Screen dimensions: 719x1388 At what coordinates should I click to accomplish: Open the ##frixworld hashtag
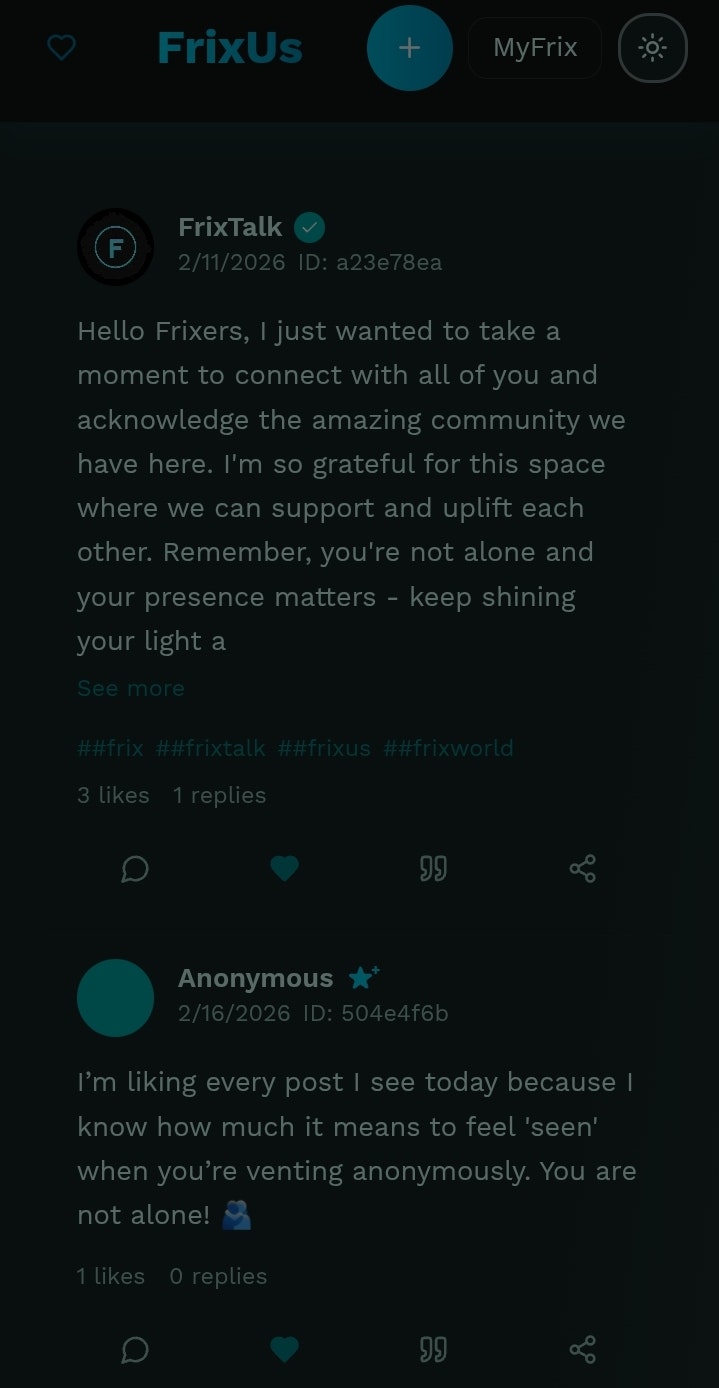[x=448, y=748]
